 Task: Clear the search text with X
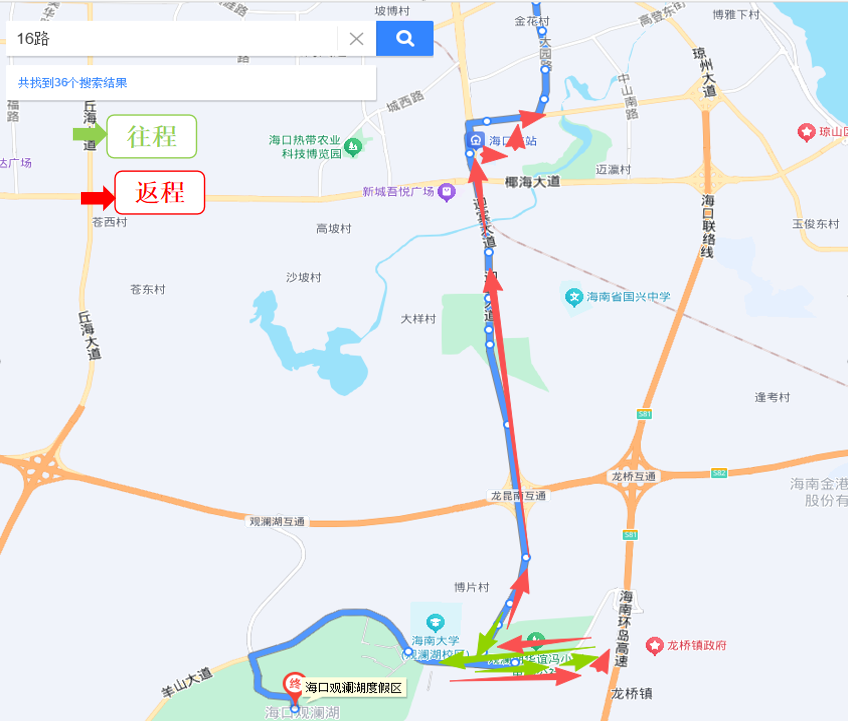coord(356,39)
